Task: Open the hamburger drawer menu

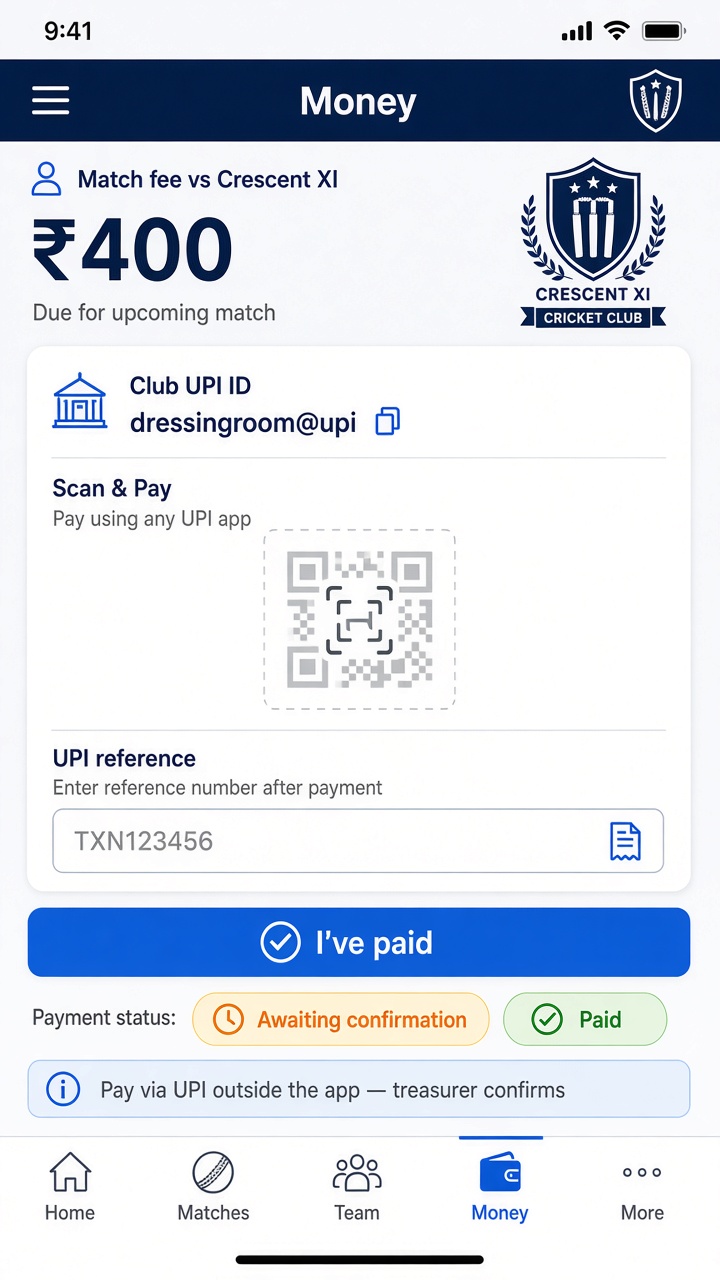Action: 51,100
